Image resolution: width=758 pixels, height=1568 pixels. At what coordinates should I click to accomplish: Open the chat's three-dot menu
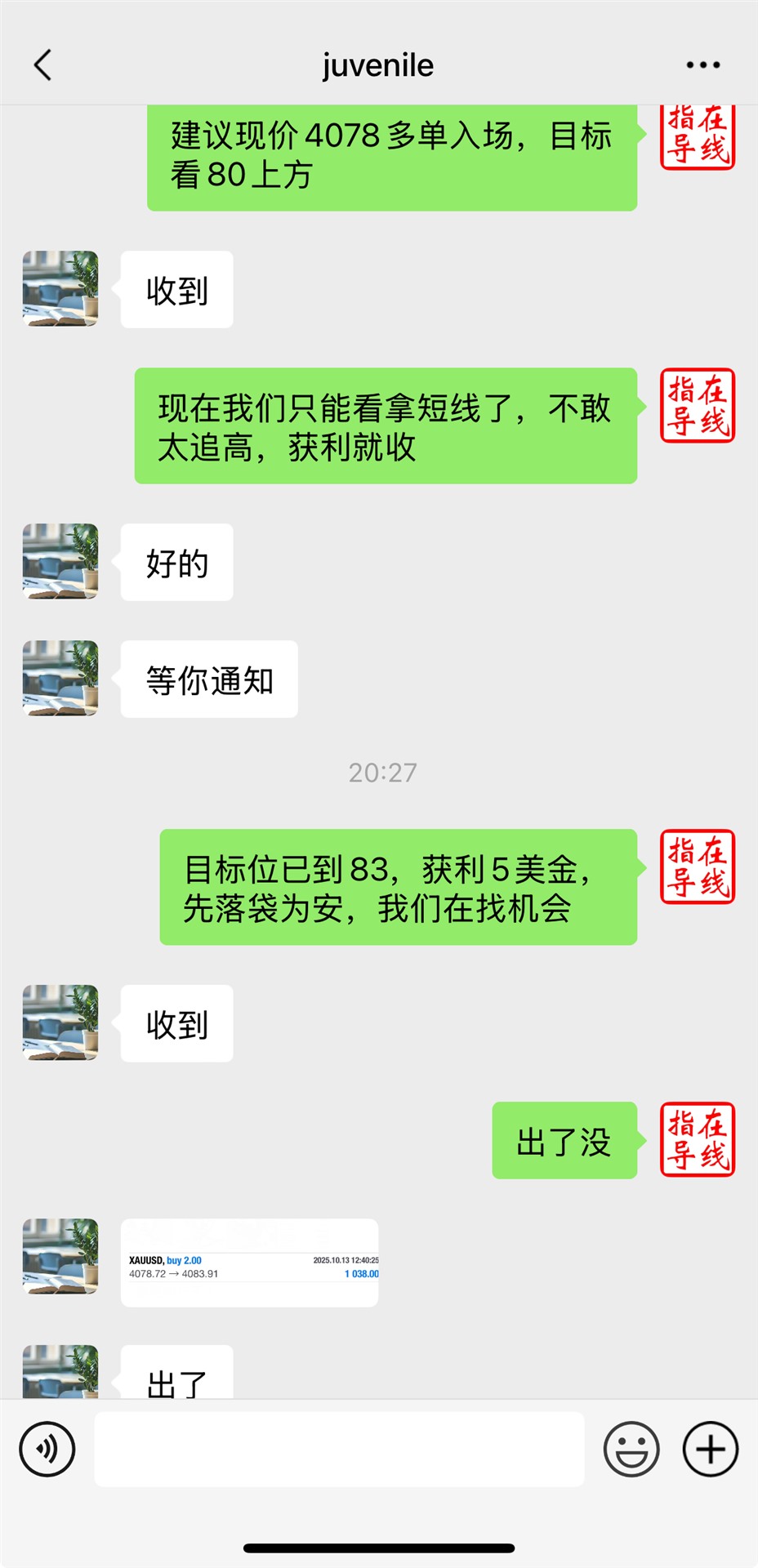tap(702, 65)
